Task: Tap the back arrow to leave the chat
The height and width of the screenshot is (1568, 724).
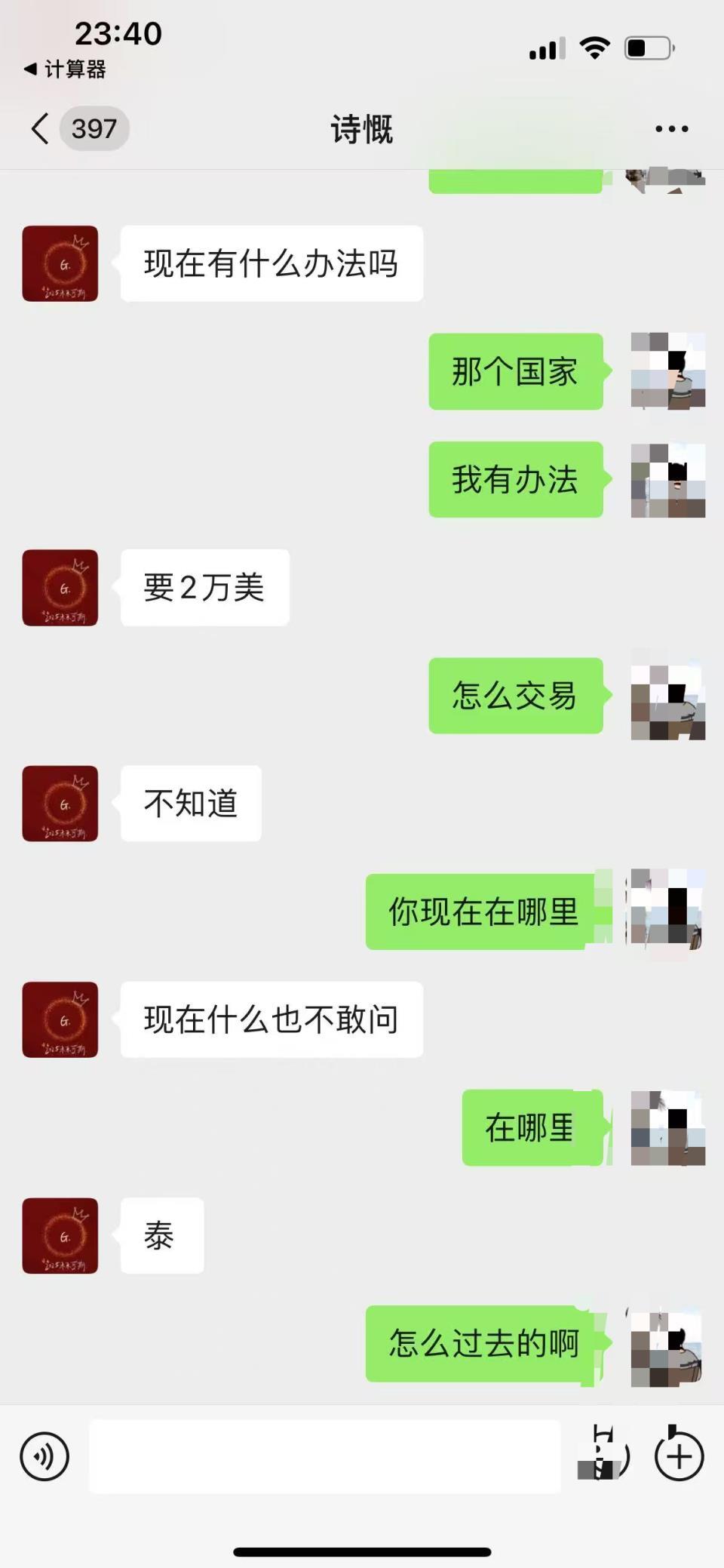Action: click(x=39, y=128)
